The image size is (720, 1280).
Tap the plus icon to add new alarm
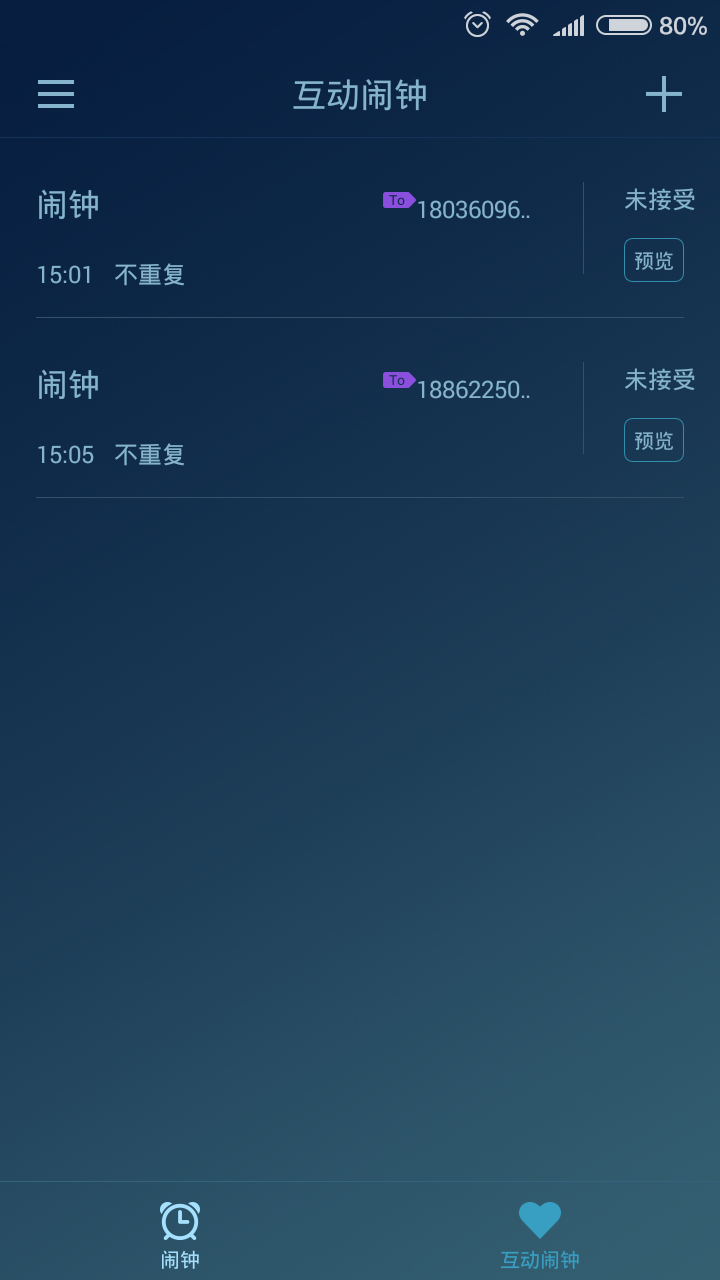(664, 94)
